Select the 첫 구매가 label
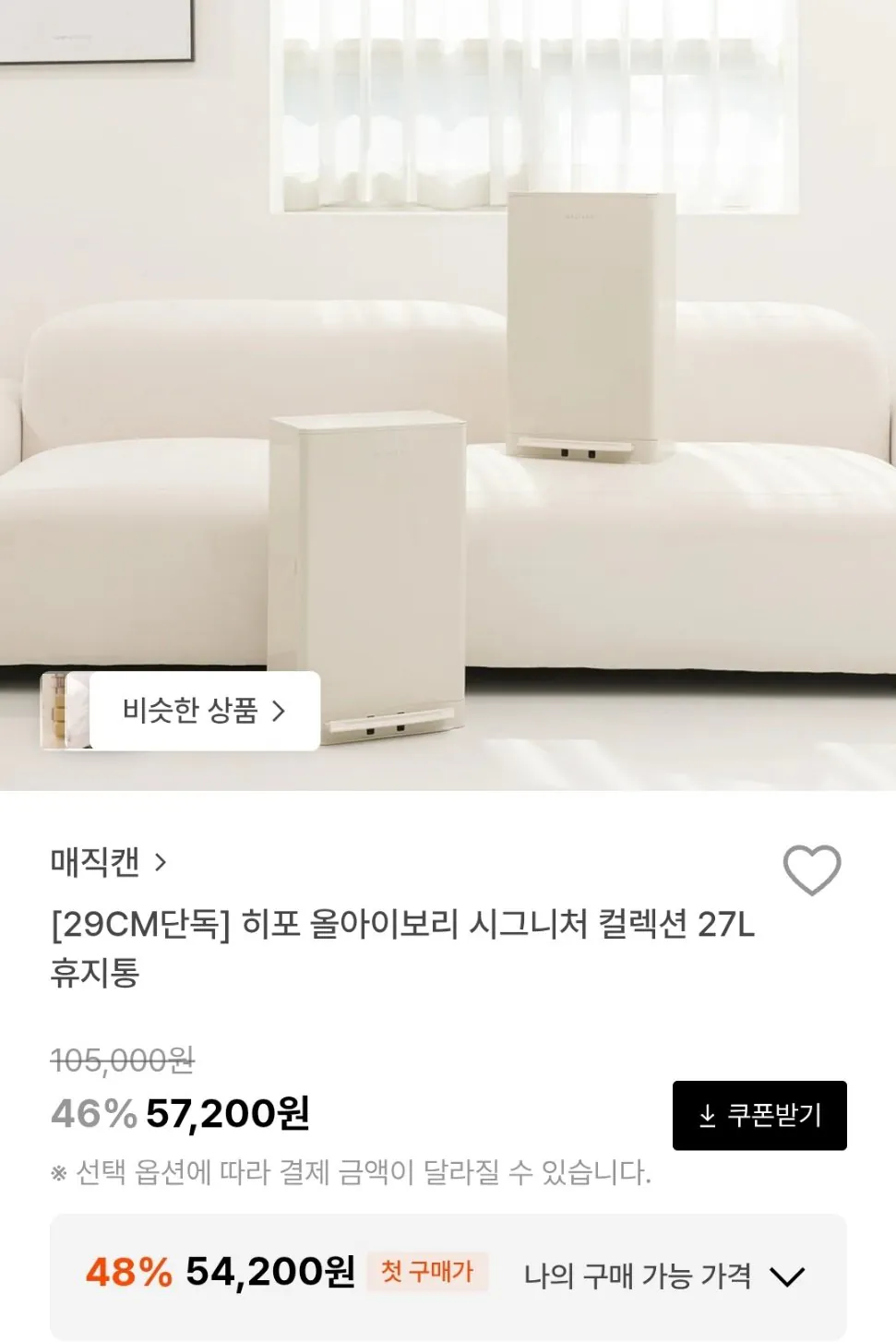 coord(429,1273)
